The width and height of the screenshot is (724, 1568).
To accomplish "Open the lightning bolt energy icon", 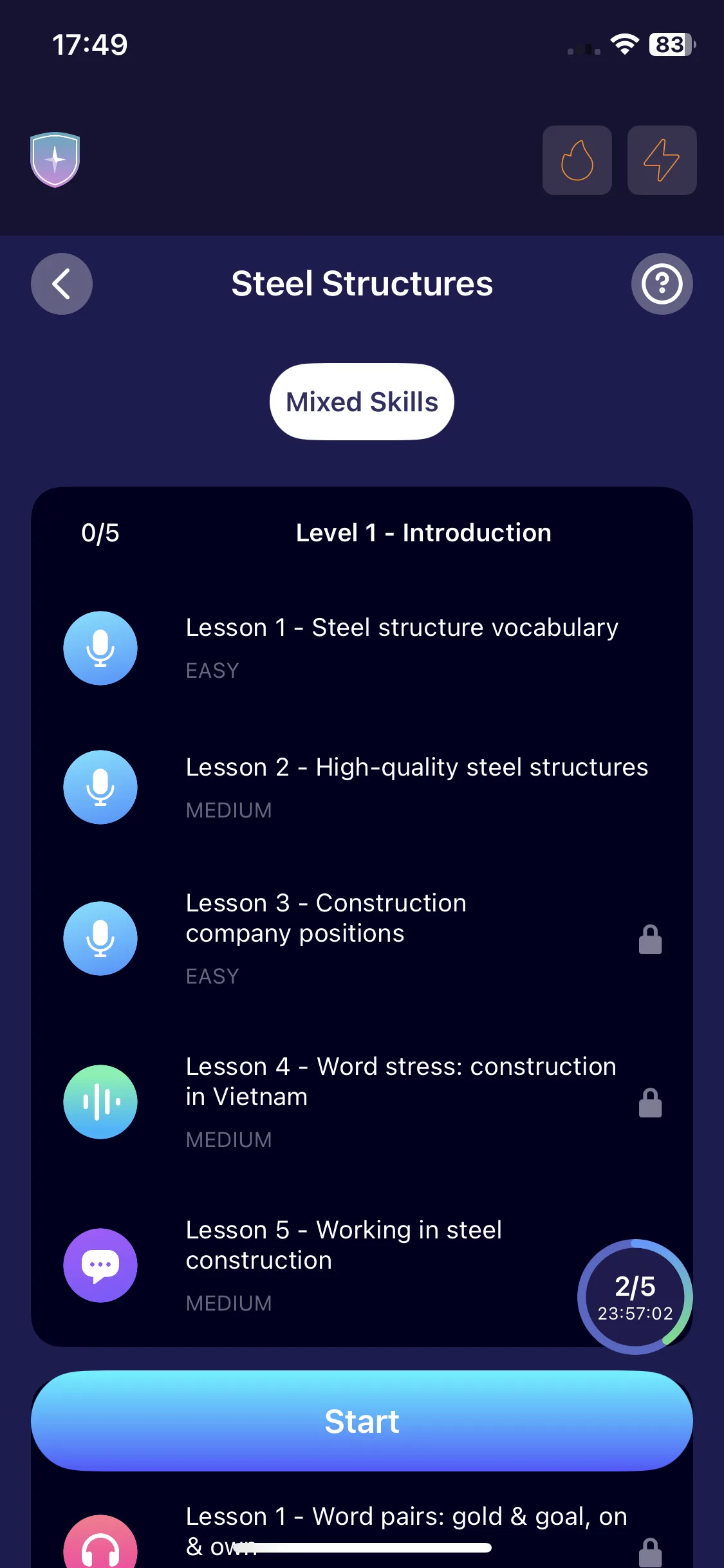I will click(x=662, y=160).
